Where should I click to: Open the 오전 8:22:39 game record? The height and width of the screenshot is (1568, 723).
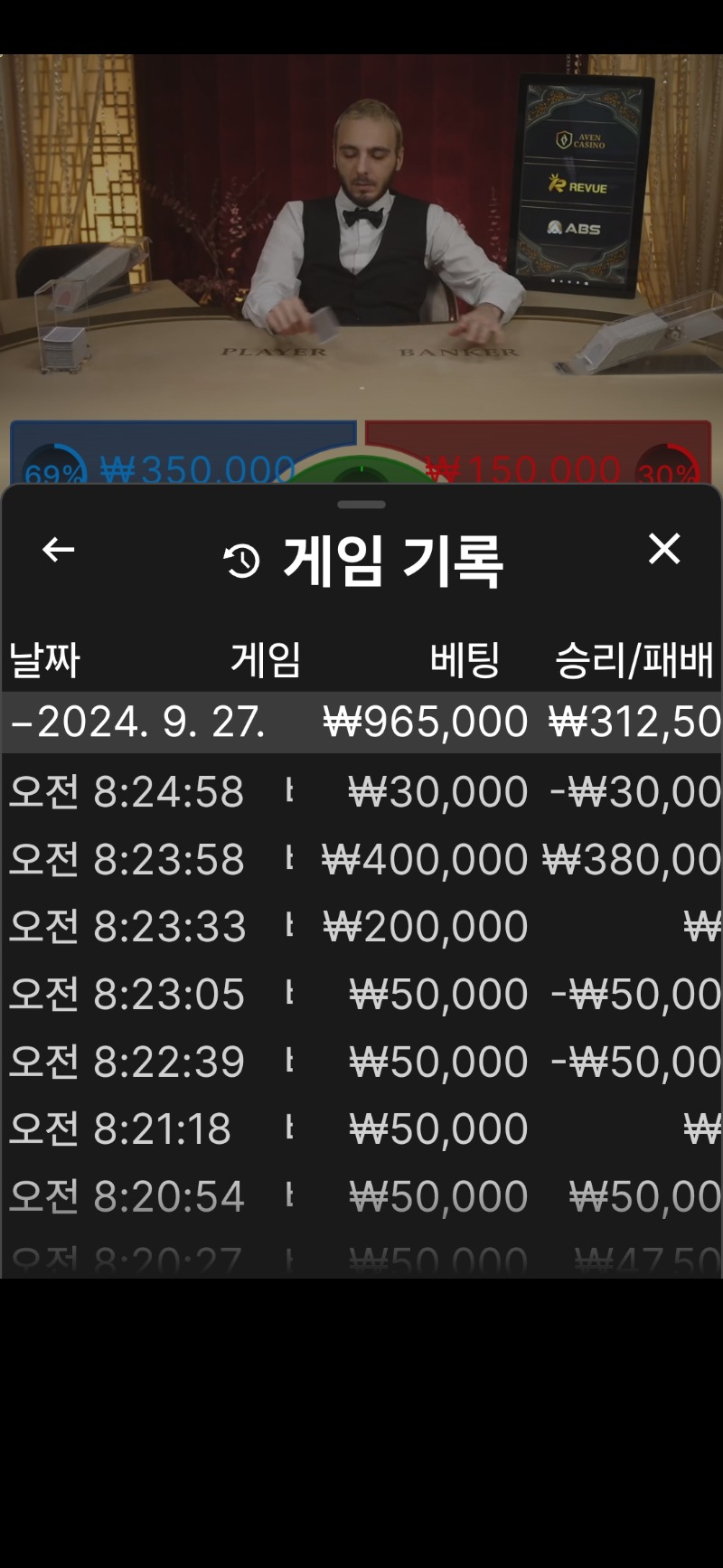coord(361,1061)
